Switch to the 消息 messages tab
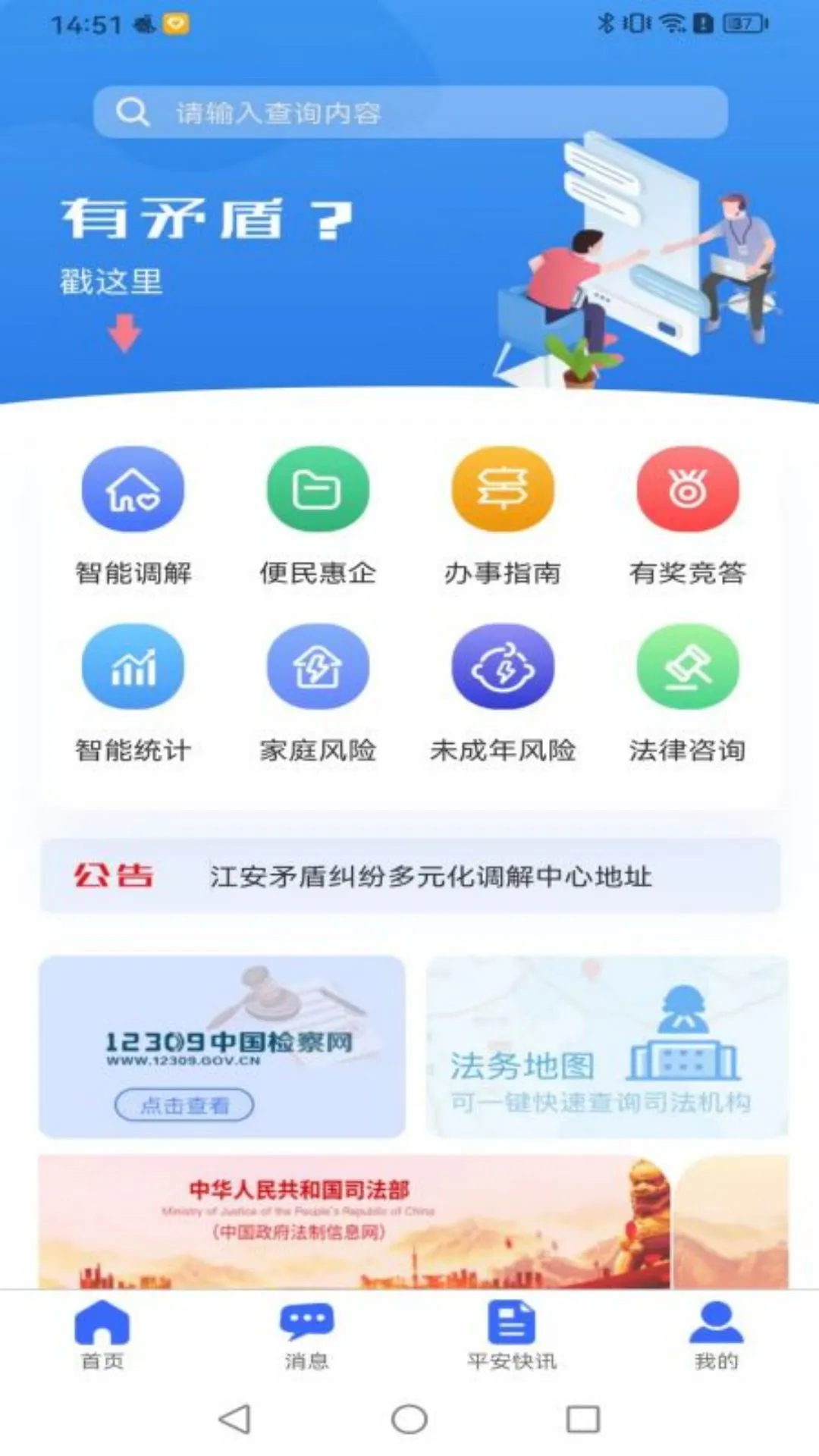The width and height of the screenshot is (819, 1456). [x=306, y=1335]
